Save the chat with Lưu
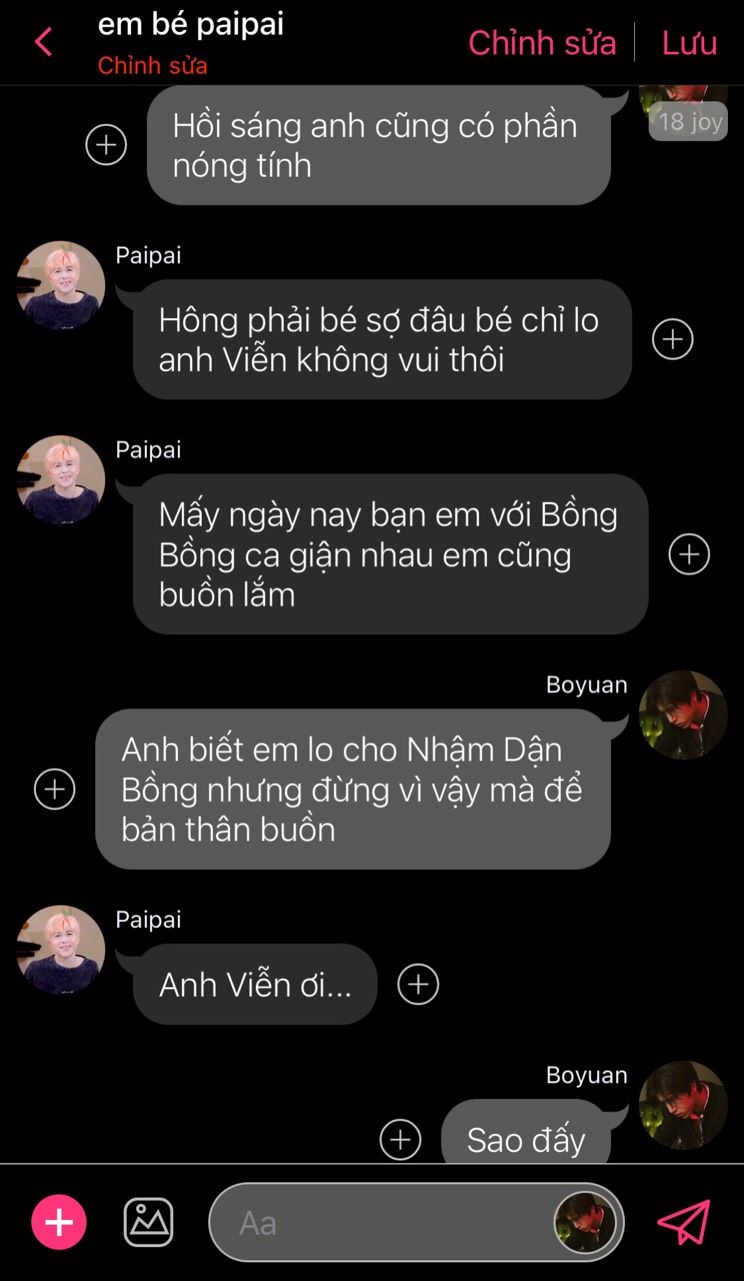The image size is (744, 1281). point(689,43)
